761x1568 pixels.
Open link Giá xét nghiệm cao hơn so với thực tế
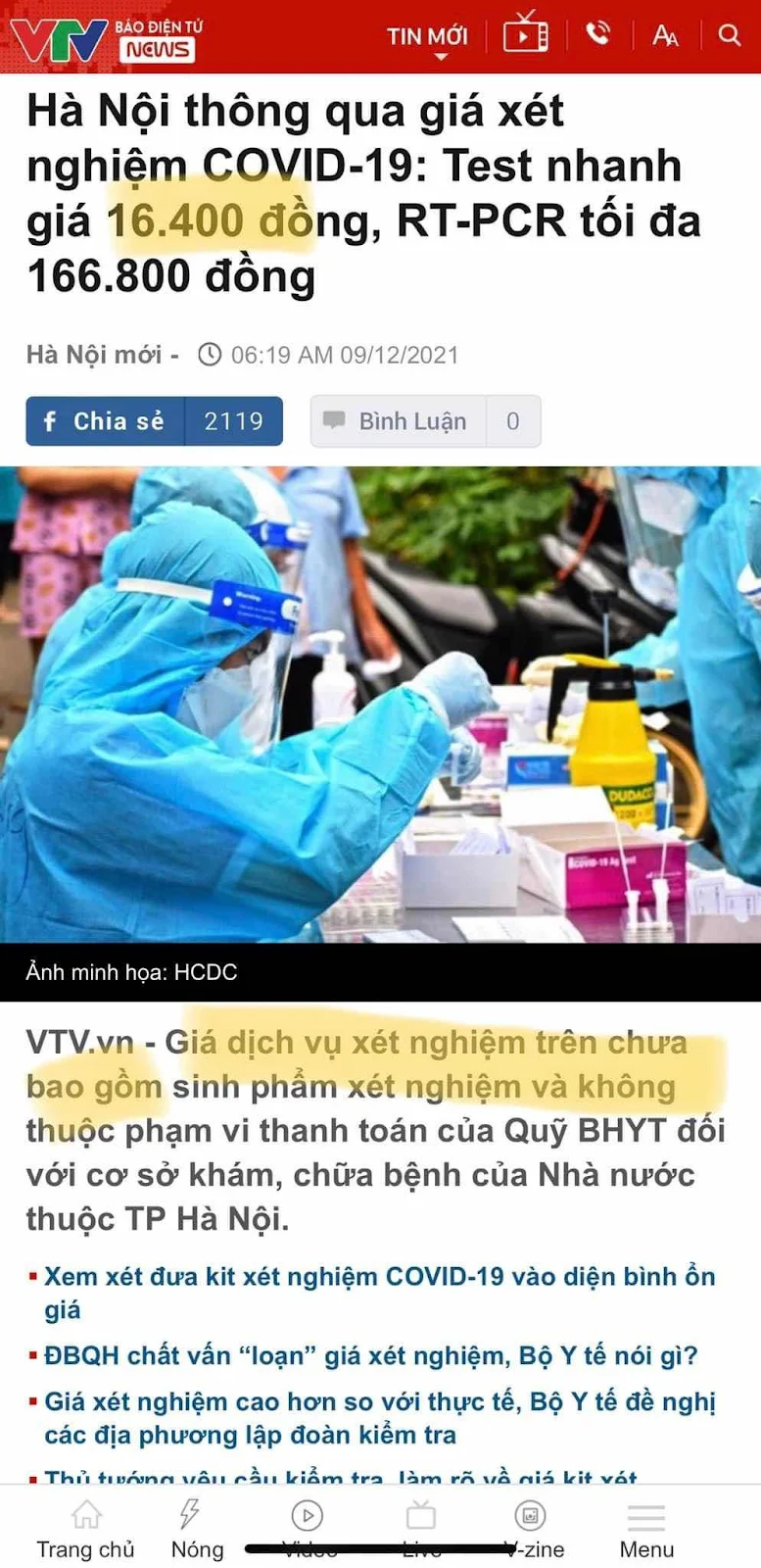click(380, 1418)
